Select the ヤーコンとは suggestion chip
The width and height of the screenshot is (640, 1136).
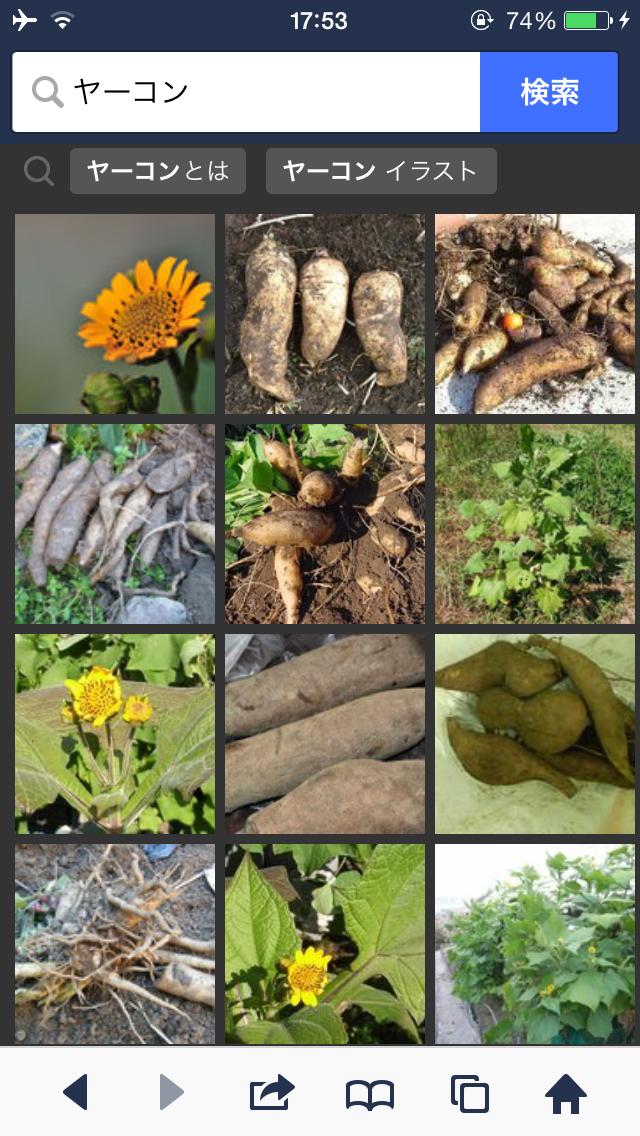tap(158, 171)
